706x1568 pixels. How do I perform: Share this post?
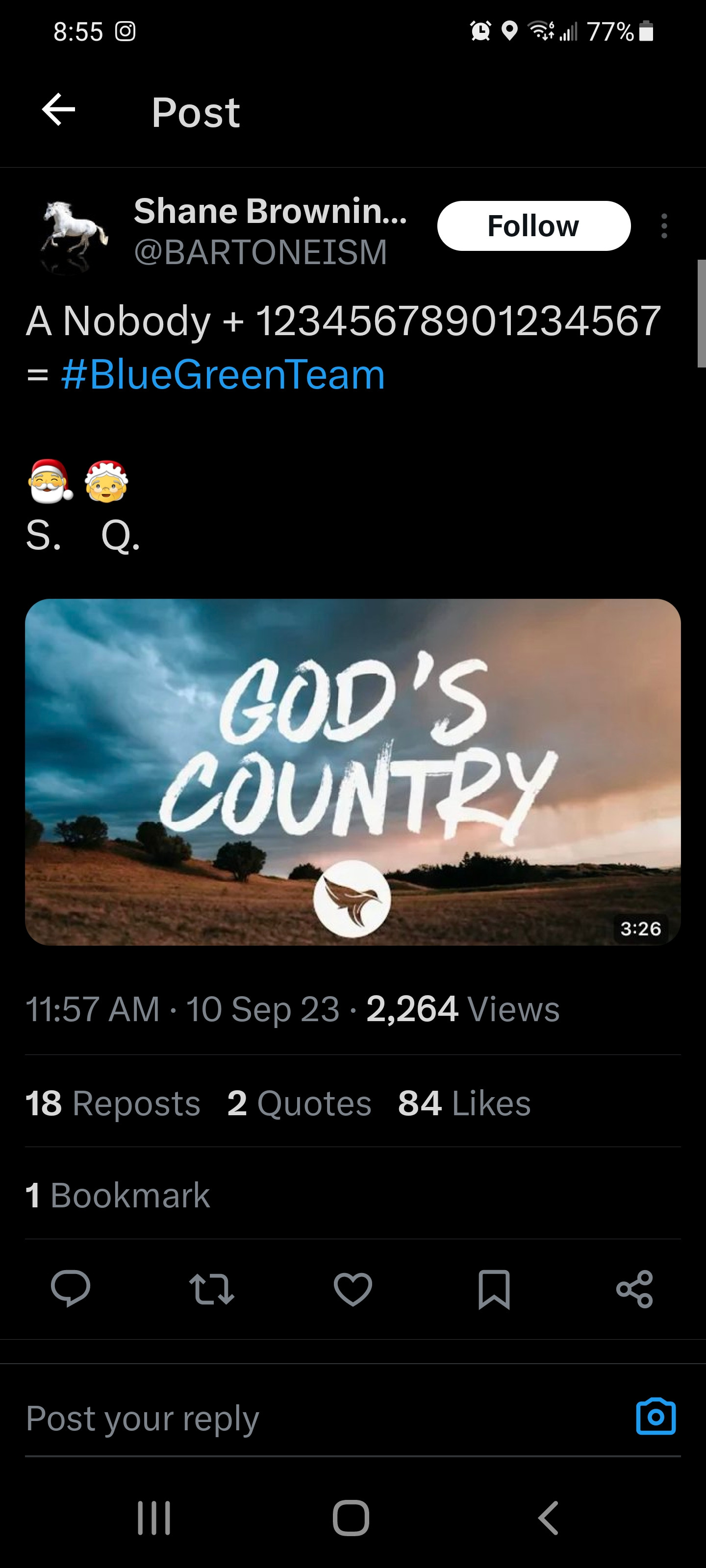point(635,1289)
